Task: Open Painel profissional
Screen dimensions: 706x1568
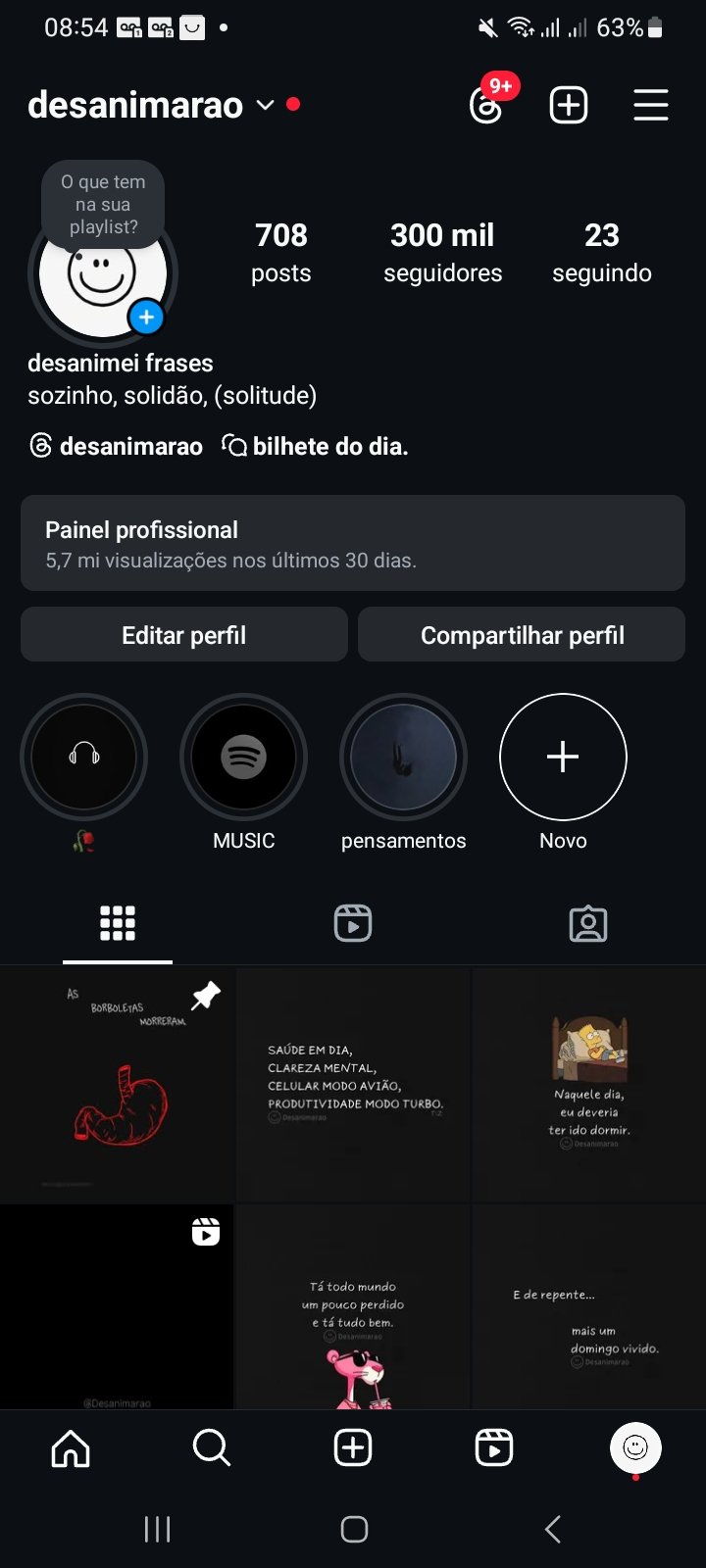Action: tap(353, 543)
